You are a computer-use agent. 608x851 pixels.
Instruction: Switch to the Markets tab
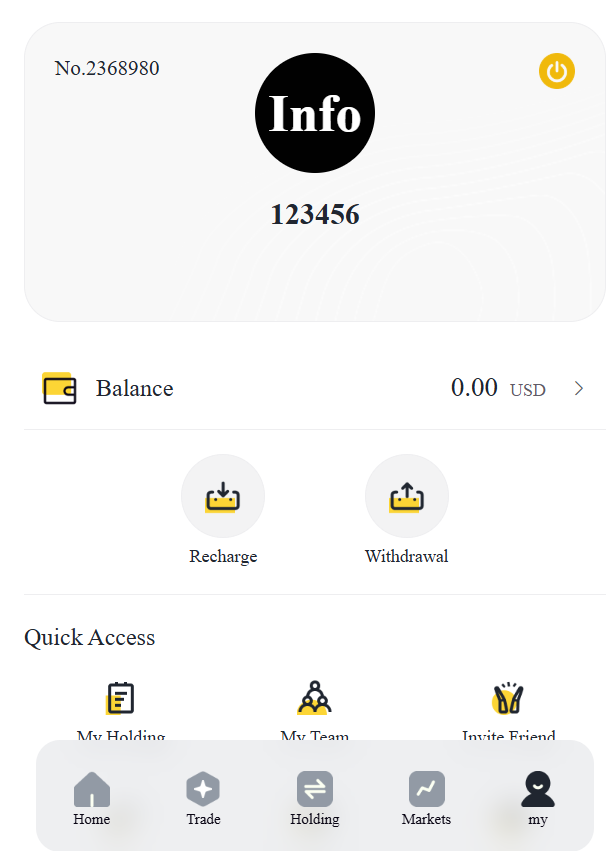tap(426, 797)
